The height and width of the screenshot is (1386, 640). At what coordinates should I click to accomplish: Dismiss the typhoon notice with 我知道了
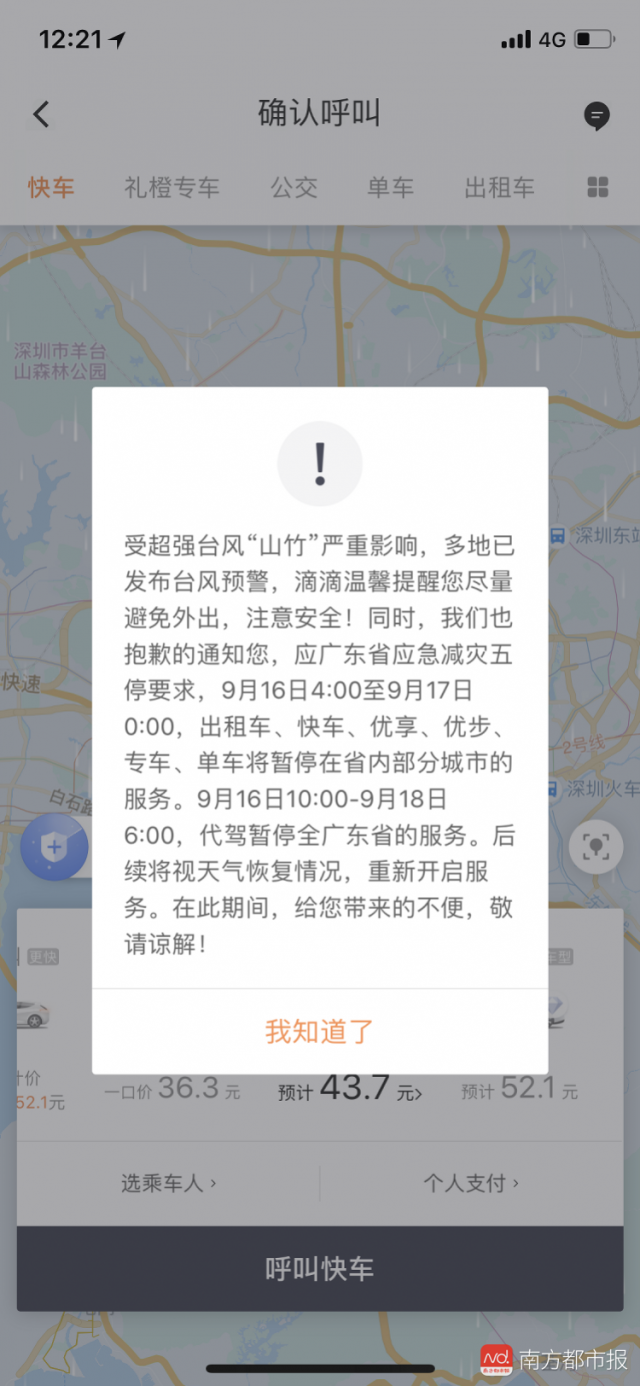coord(319,1031)
